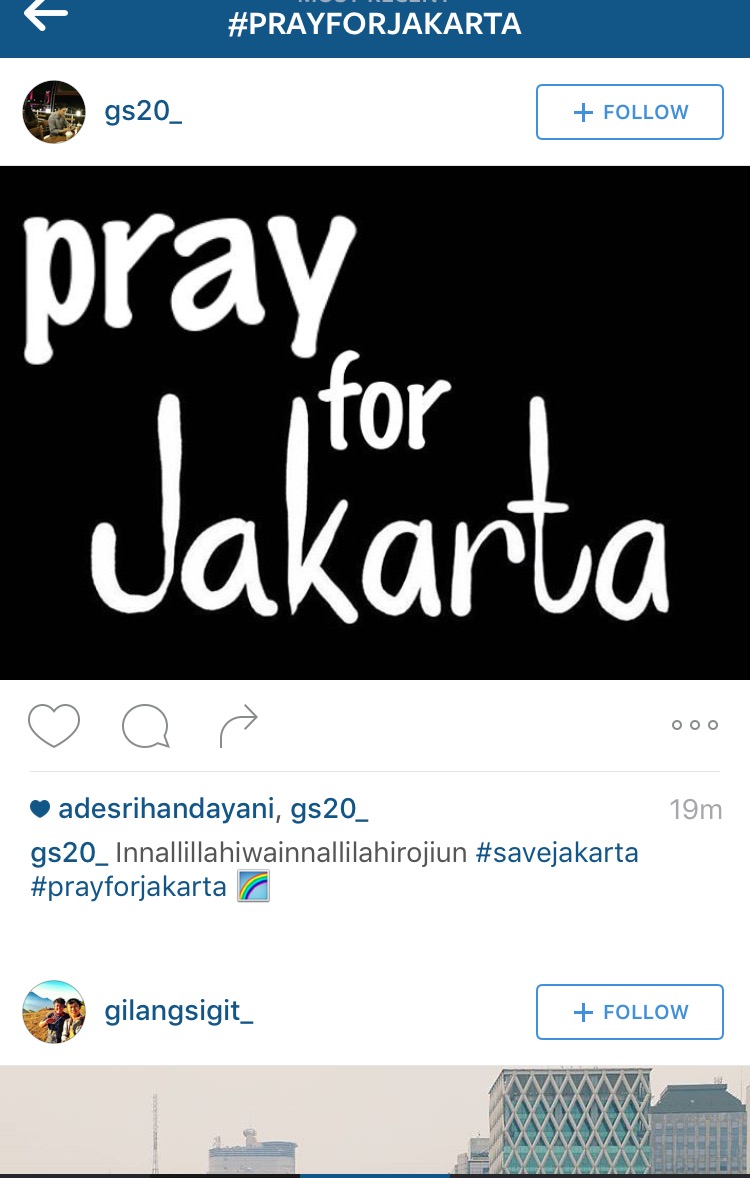The width and height of the screenshot is (750, 1178).
Task: Follow the gs20_ account
Action: (629, 112)
